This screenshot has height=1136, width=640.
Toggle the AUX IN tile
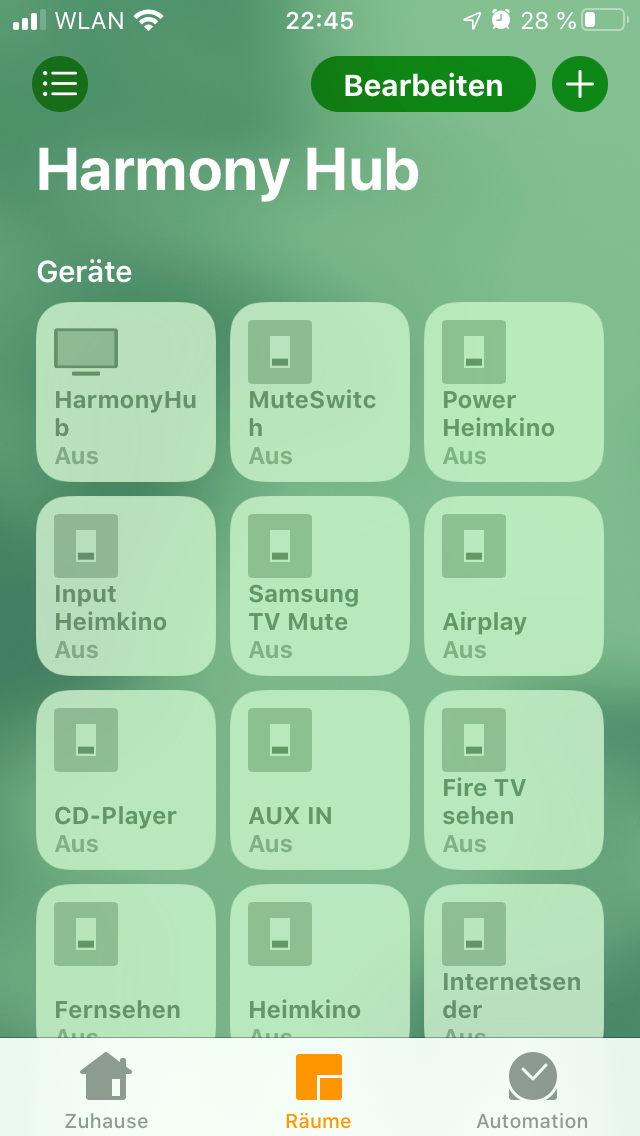320,780
